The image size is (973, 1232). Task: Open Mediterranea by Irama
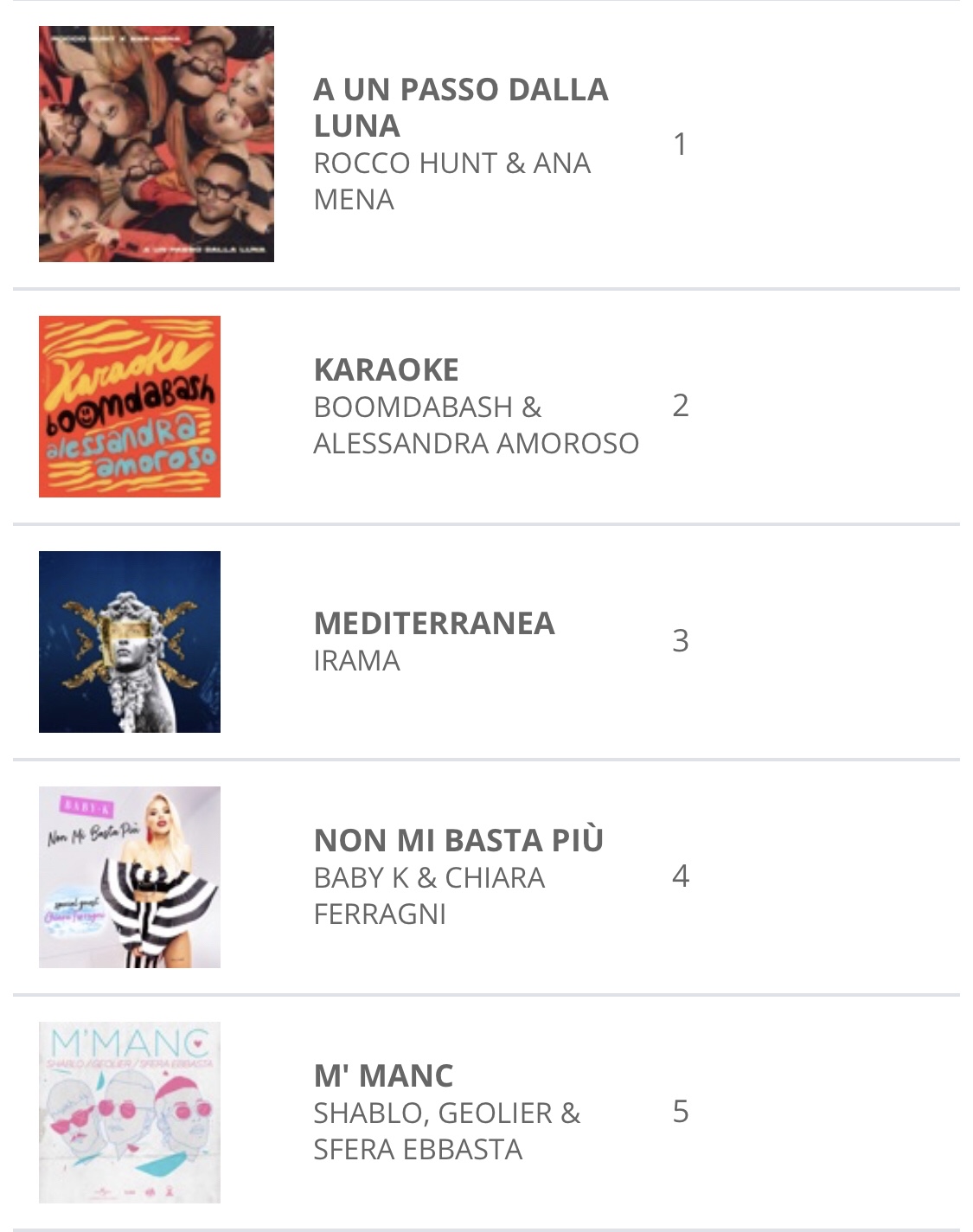click(x=434, y=624)
